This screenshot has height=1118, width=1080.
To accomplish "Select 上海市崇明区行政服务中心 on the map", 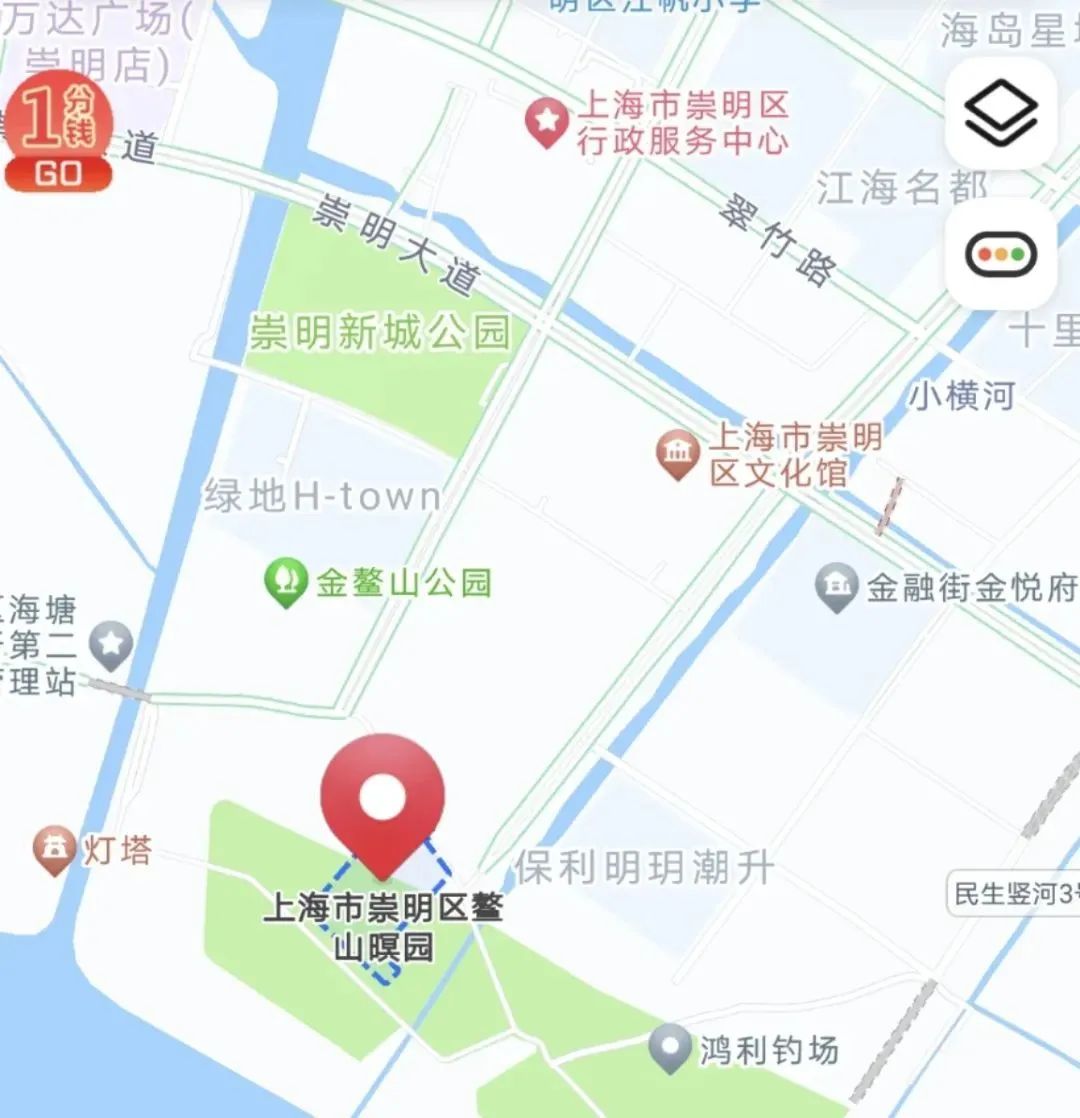I will point(547,124).
